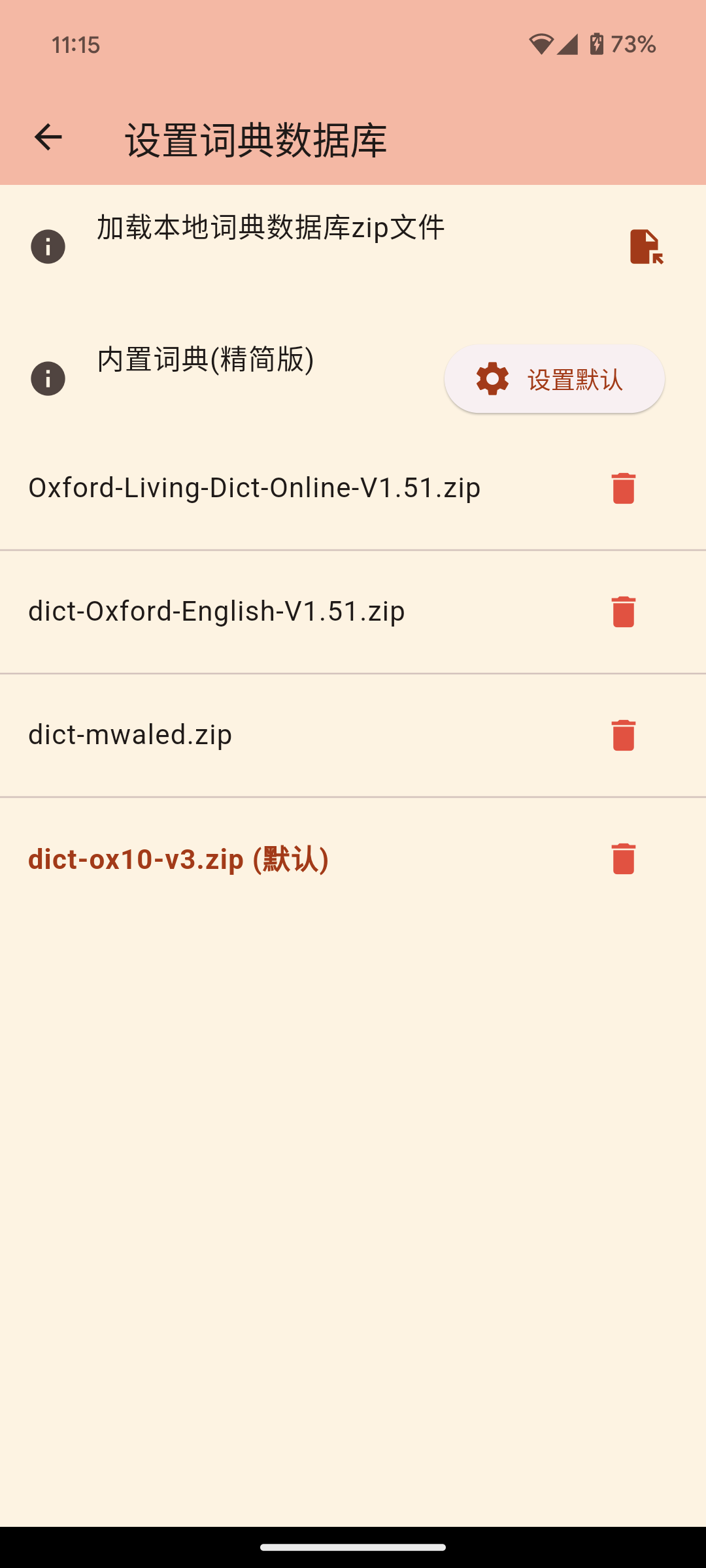Image resolution: width=706 pixels, height=1568 pixels.
Task: Choose the dict-mwaled.zip dictionary row
Action: click(x=131, y=735)
